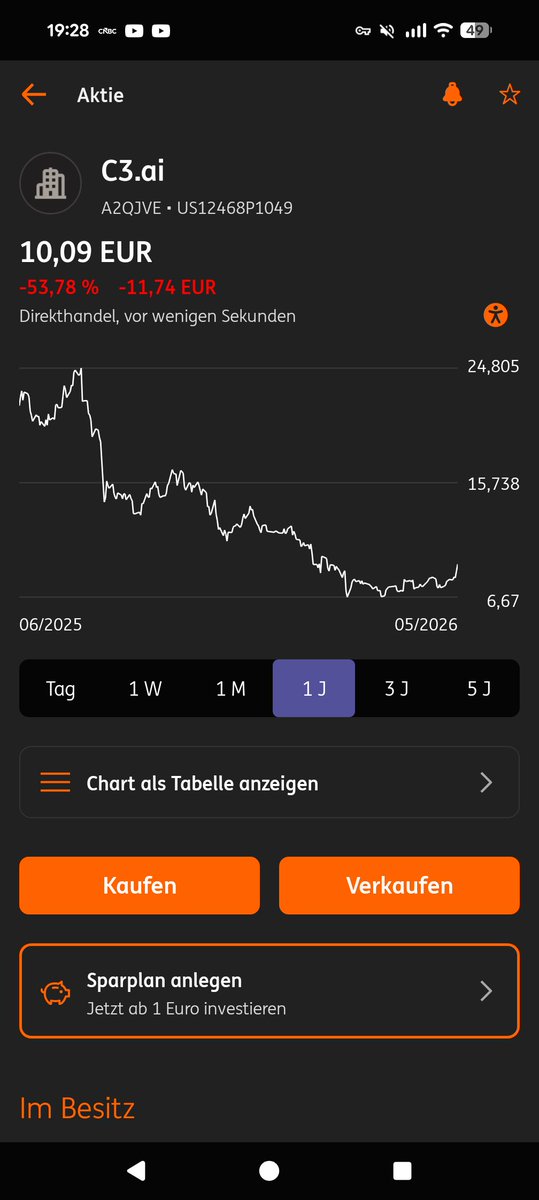Tap the Kaufen button
The height and width of the screenshot is (1200, 539).
(139, 885)
